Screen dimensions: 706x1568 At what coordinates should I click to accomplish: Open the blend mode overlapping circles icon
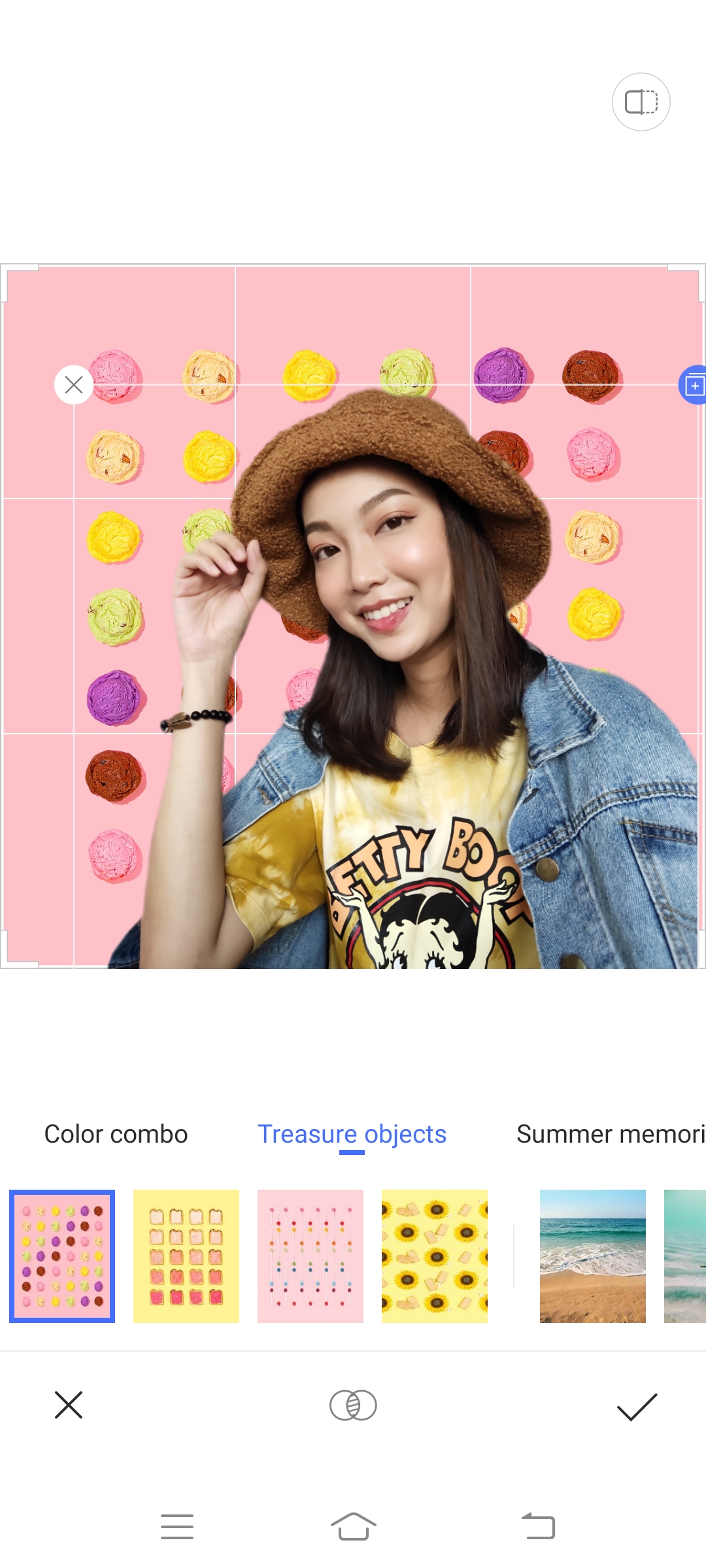[x=353, y=1405]
